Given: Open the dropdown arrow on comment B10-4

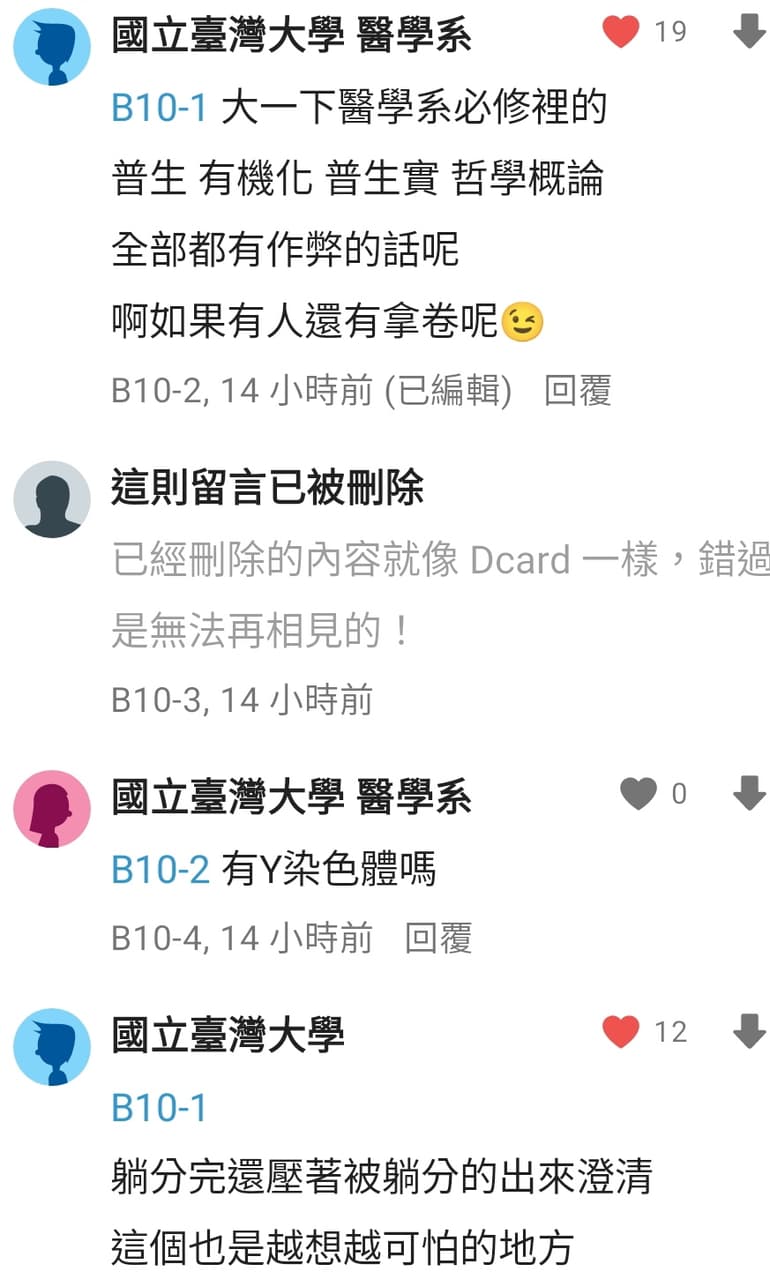Looking at the screenshot, I should pos(749,794).
